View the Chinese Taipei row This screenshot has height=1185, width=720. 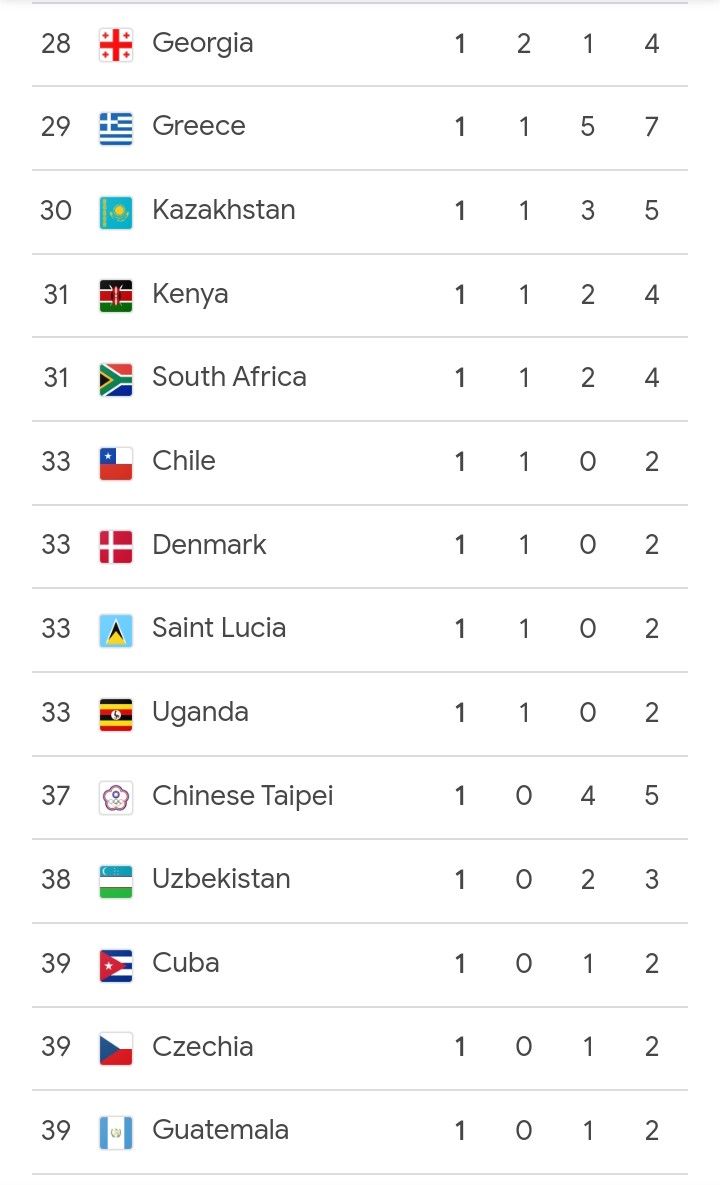click(x=360, y=797)
